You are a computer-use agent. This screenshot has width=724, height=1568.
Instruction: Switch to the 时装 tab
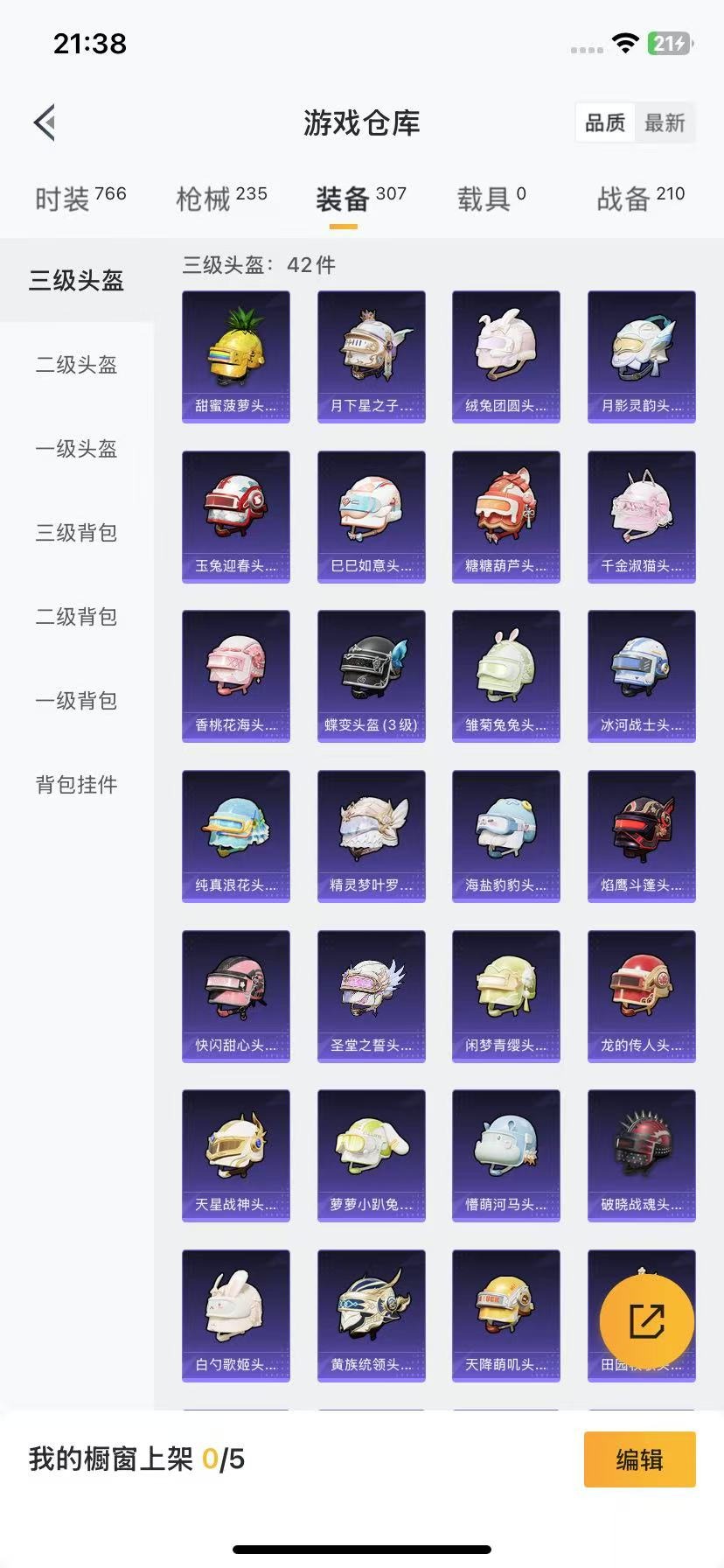80,199
